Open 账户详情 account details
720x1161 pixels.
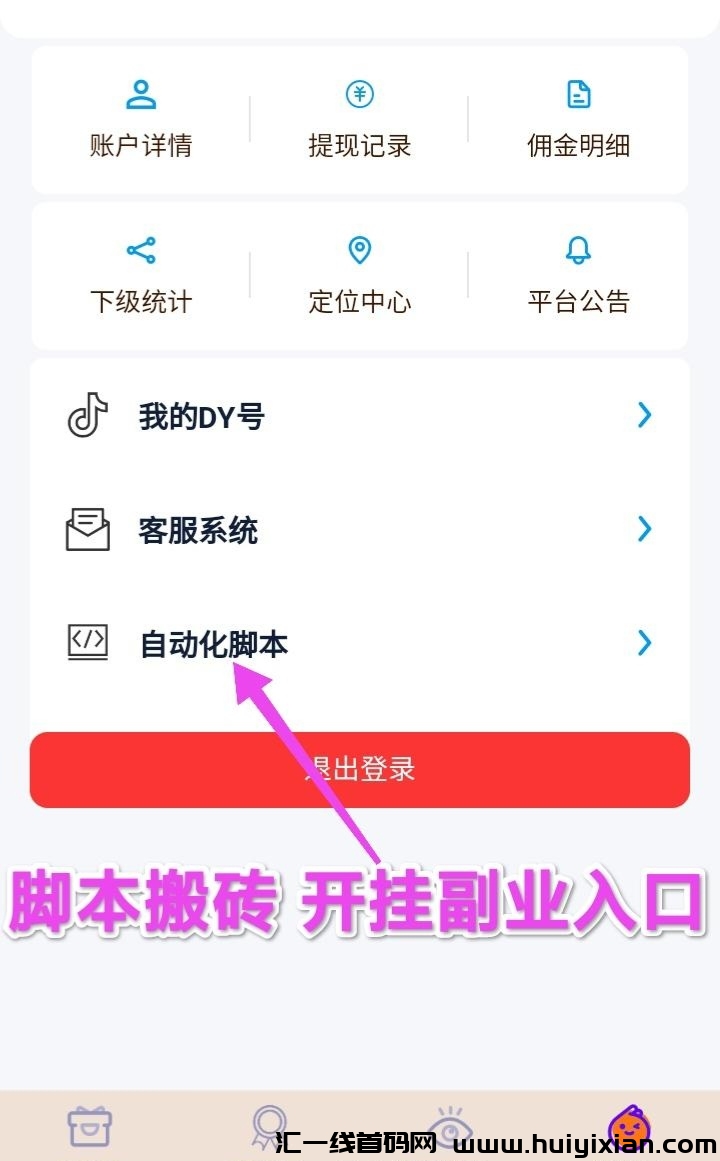pos(141,122)
